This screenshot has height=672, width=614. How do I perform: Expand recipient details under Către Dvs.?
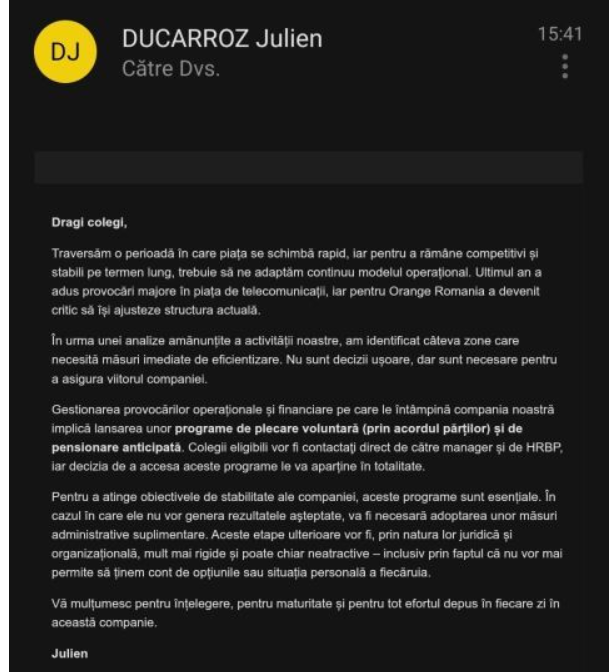point(171,69)
